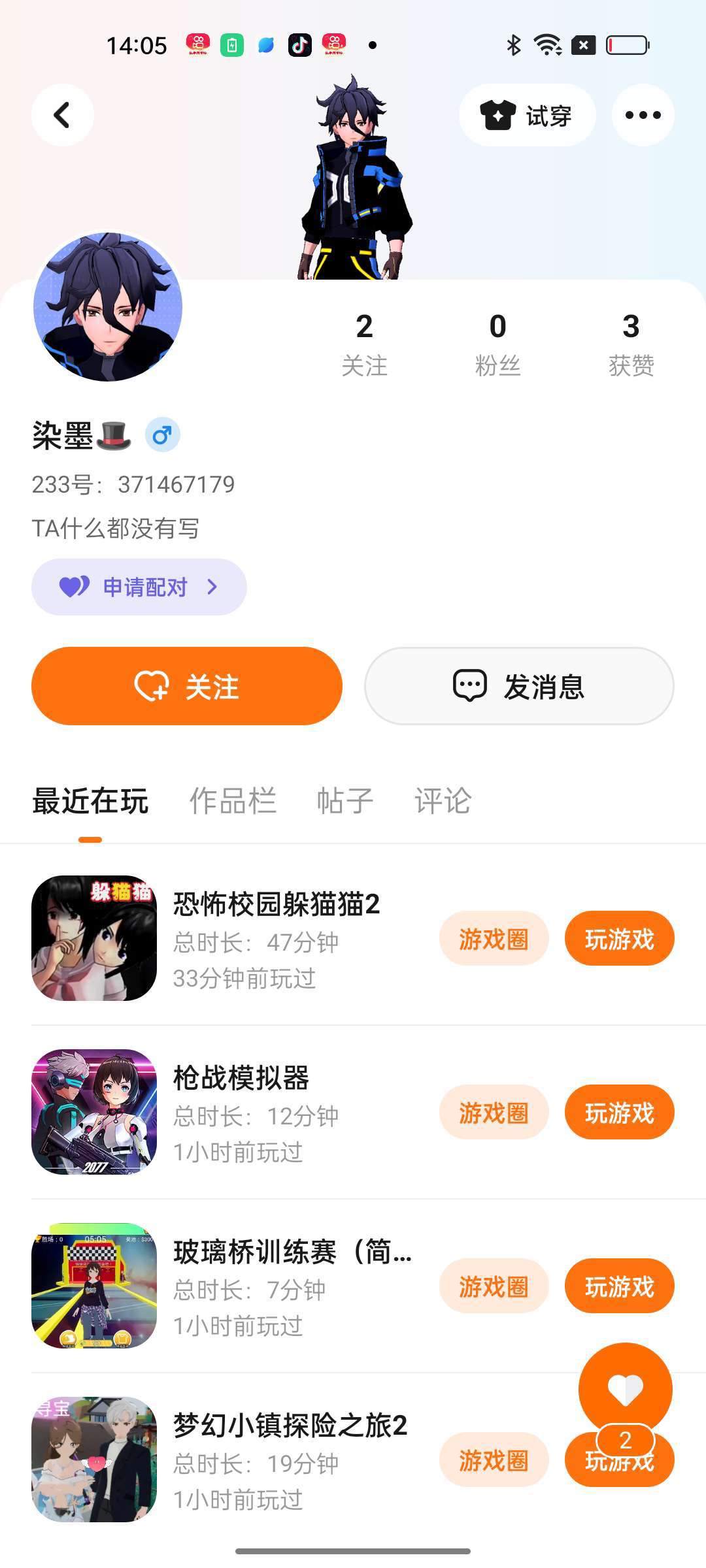This screenshot has height=1568, width=706.
Task: View the 粉丝 fans list
Action: [497, 344]
